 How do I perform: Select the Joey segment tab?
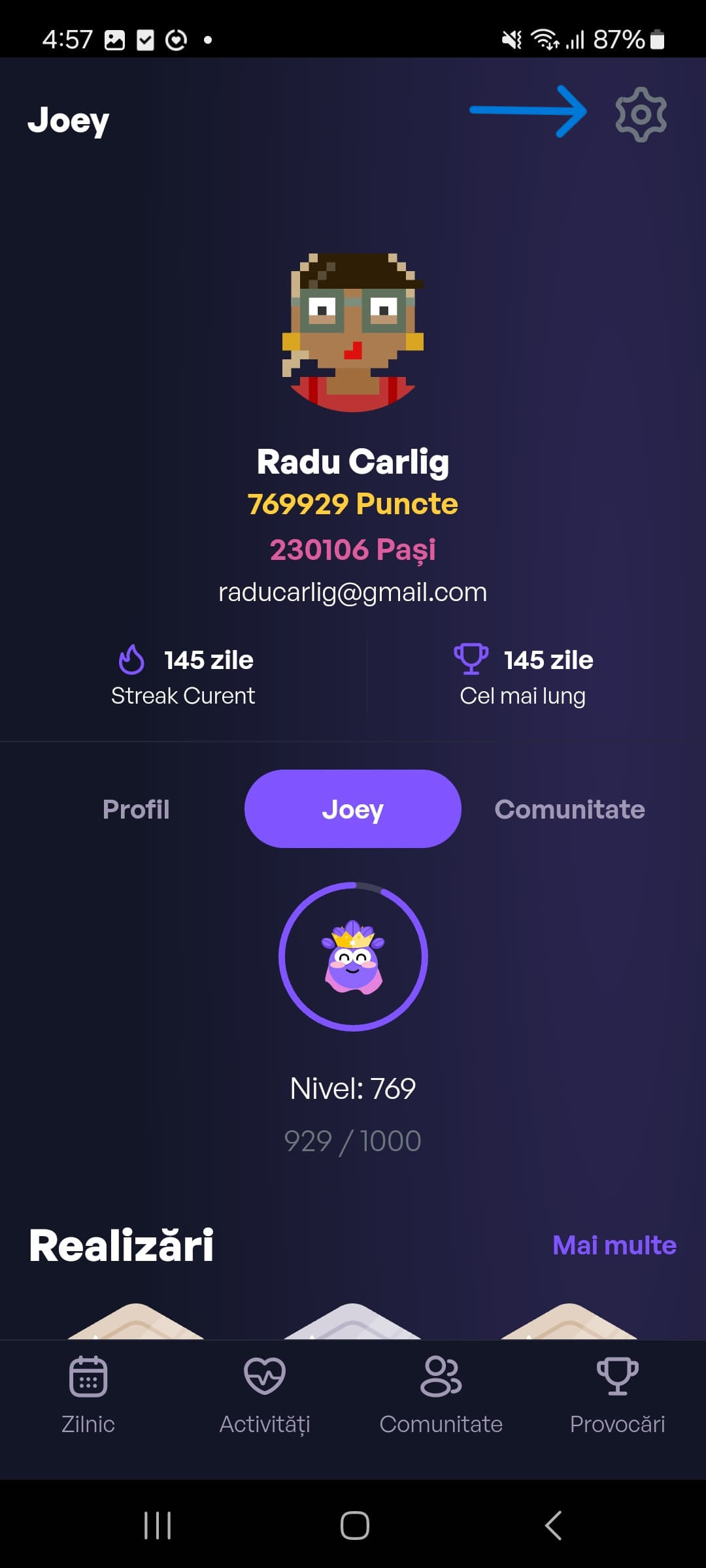pyautogui.click(x=353, y=809)
